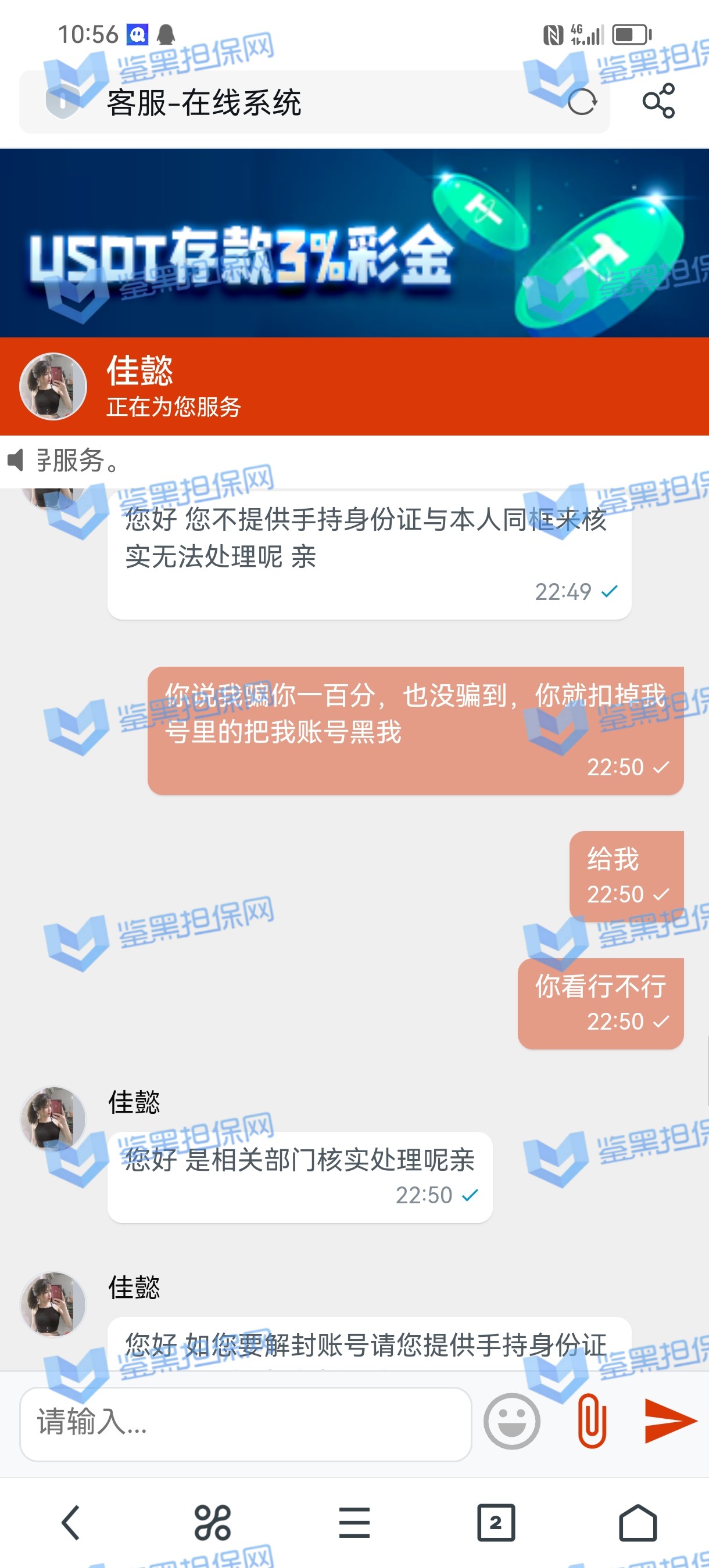Go back using the browser back arrow

pos(71,1522)
